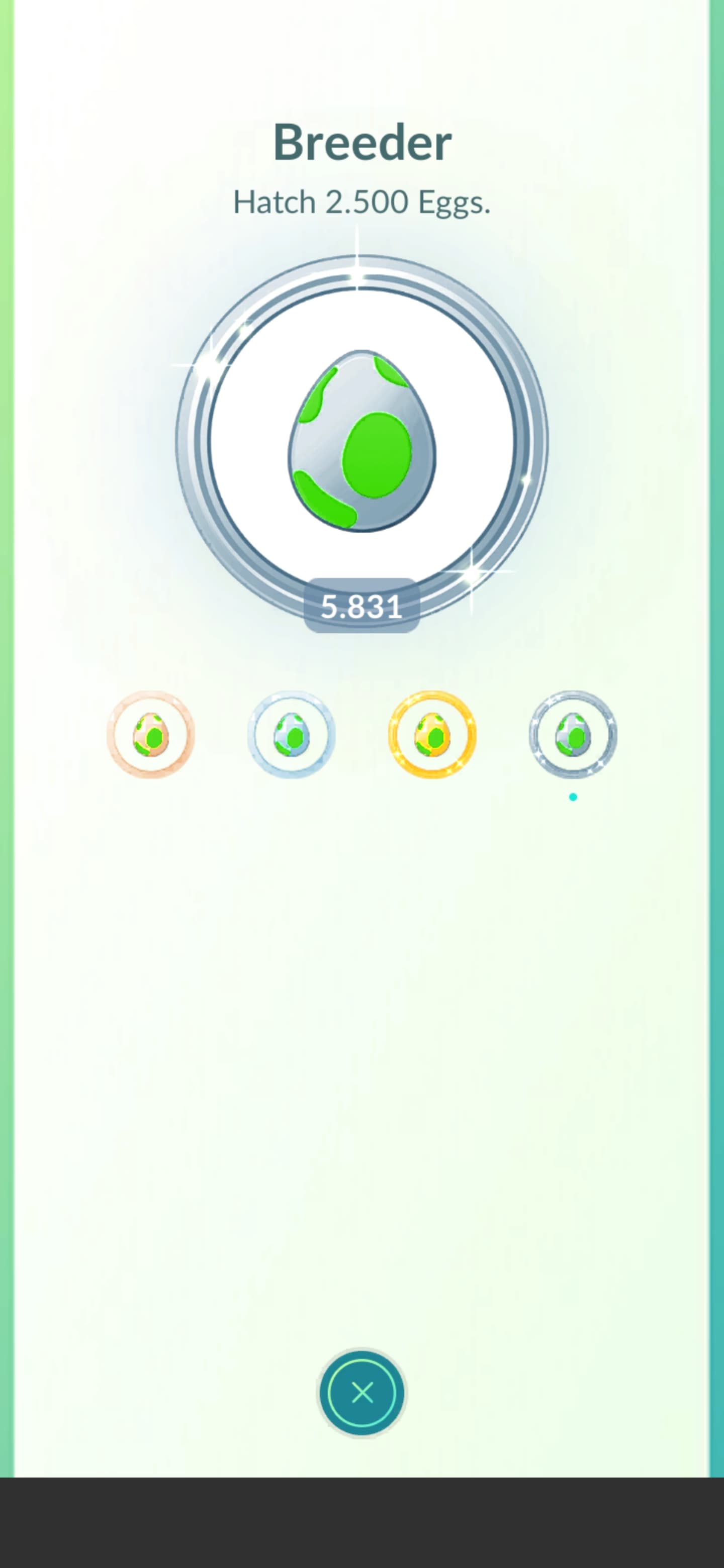Close the Breeder medal screen
724x1568 pixels.
point(363,1392)
